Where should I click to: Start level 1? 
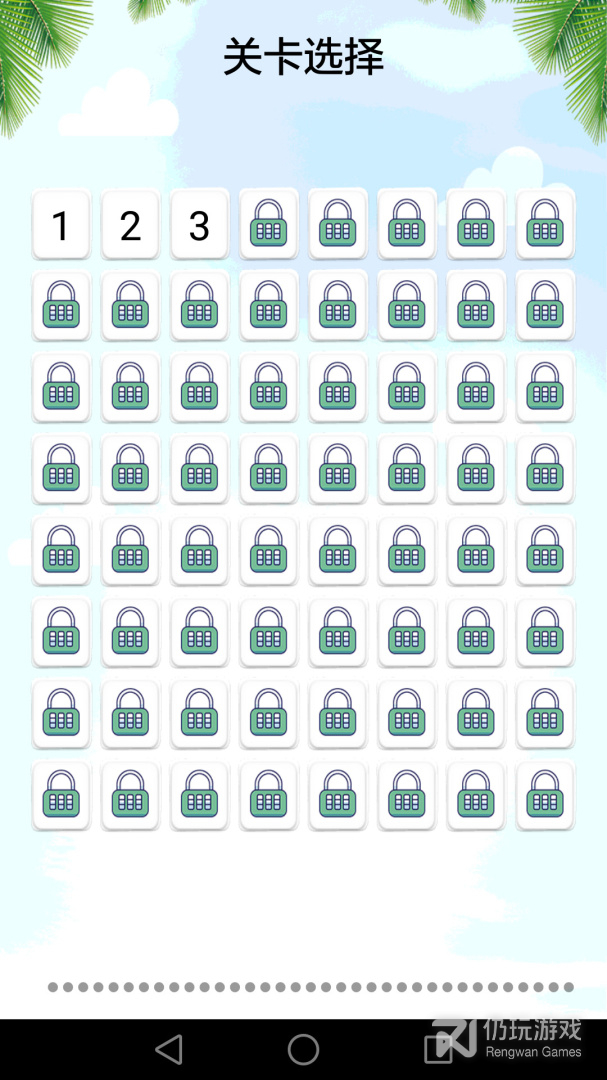point(61,225)
